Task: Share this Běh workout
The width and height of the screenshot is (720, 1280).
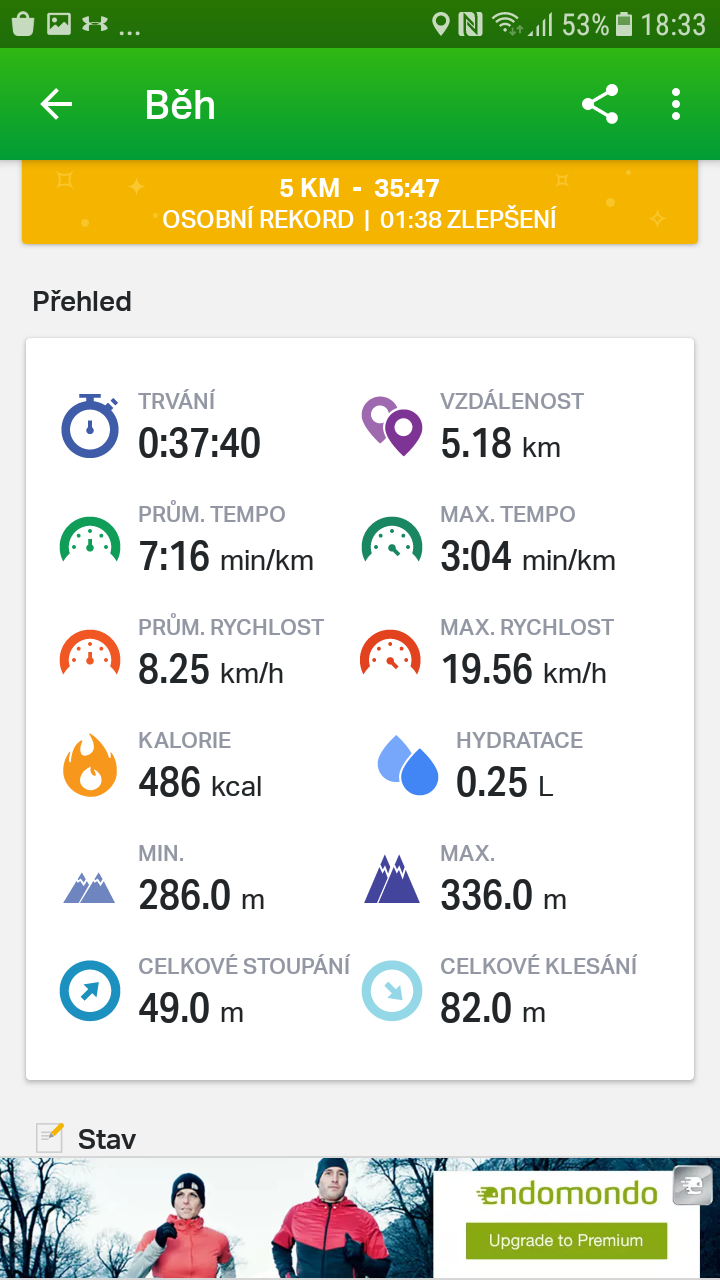Action: pos(600,104)
